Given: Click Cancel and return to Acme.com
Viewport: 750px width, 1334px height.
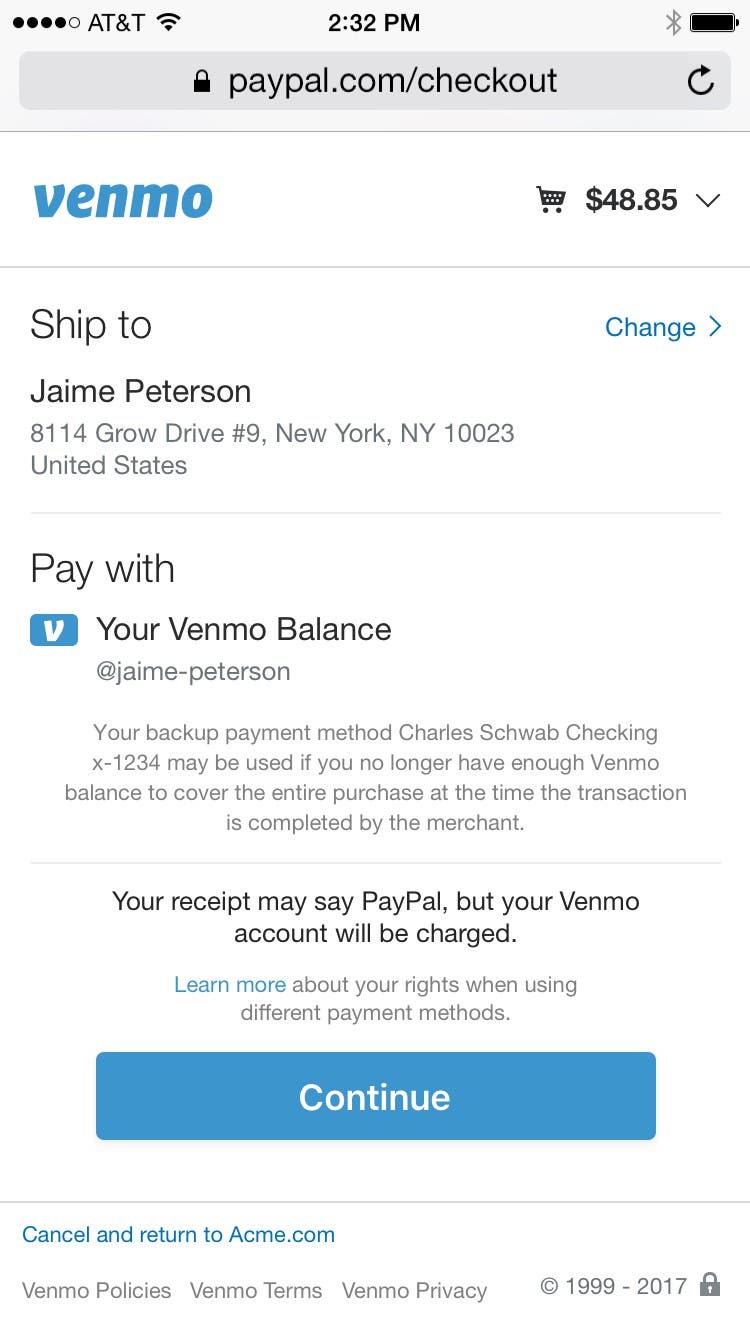Looking at the screenshot, I should 178,1234.
